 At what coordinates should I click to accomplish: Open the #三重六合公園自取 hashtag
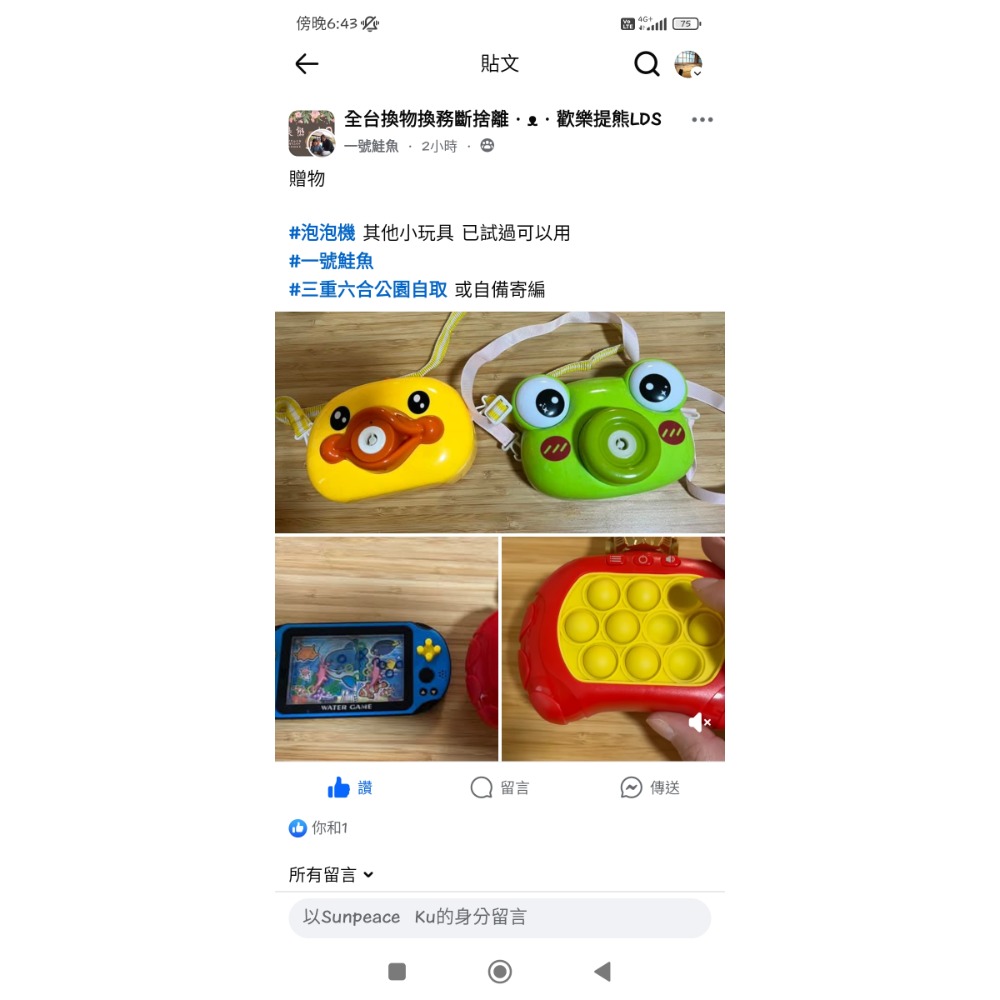coord(368,290)
